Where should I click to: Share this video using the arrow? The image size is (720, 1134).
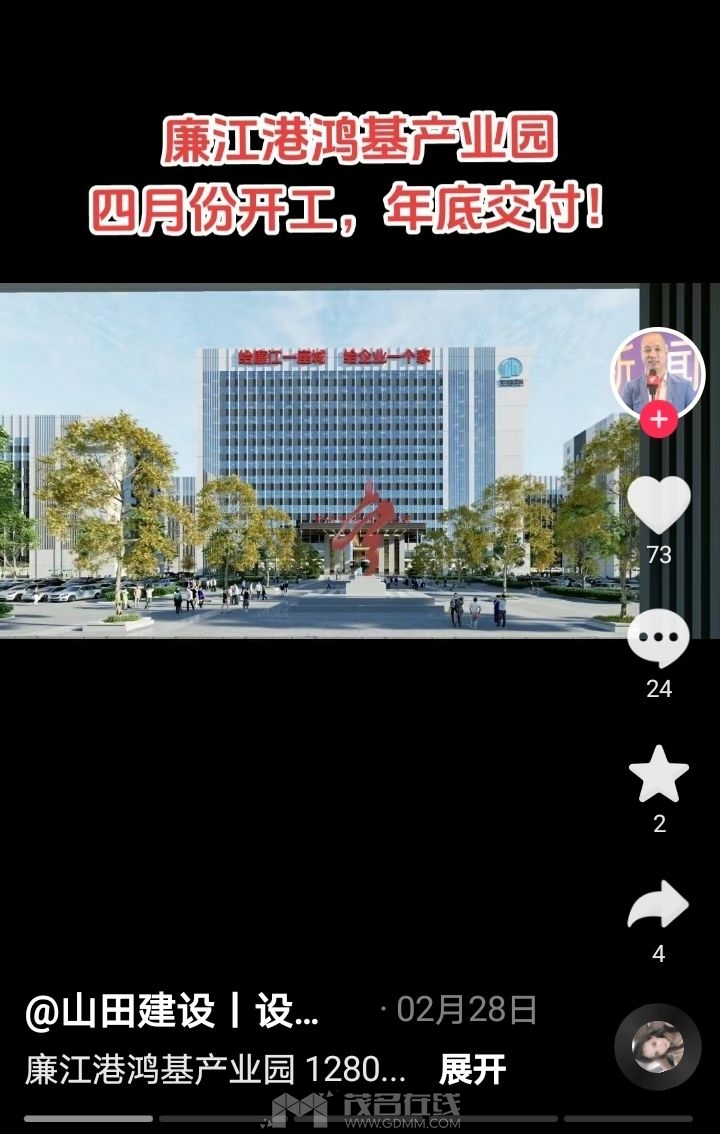point(658,906)
